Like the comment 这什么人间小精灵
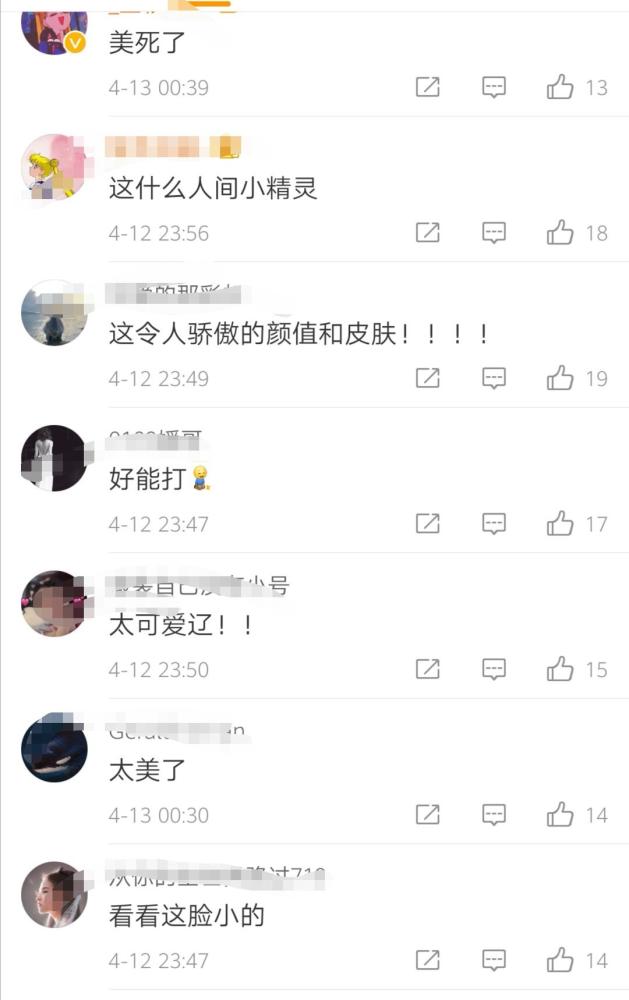Viewport: 629px width, 1000px height. coord(560,233)
